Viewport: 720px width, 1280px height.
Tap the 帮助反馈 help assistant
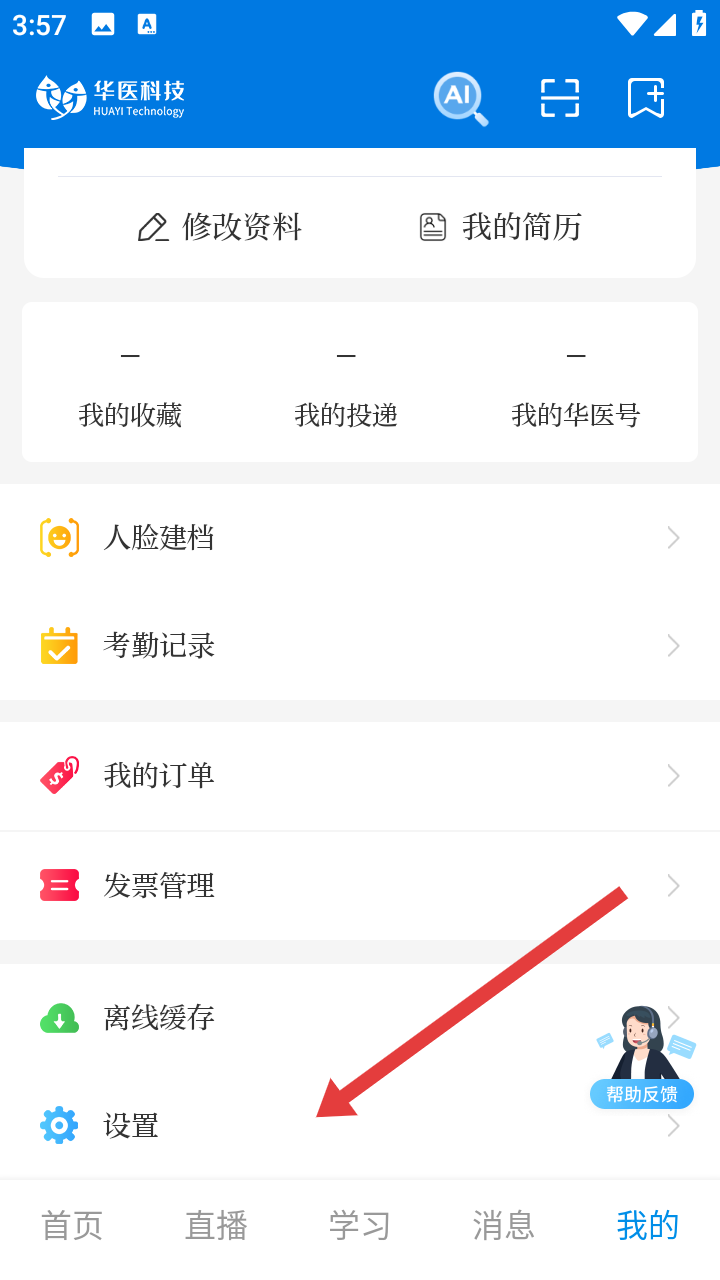click(642, 1058)
